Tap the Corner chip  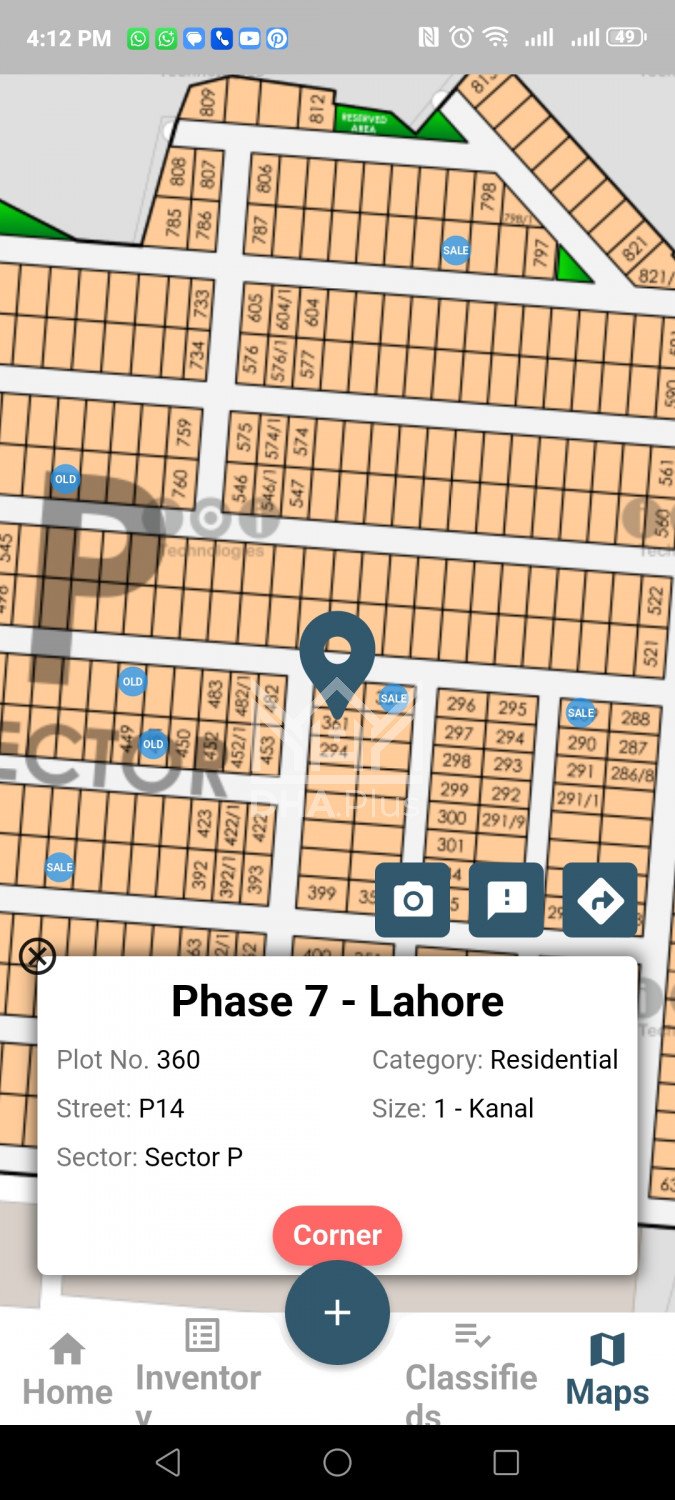(x=337, y=1234)
